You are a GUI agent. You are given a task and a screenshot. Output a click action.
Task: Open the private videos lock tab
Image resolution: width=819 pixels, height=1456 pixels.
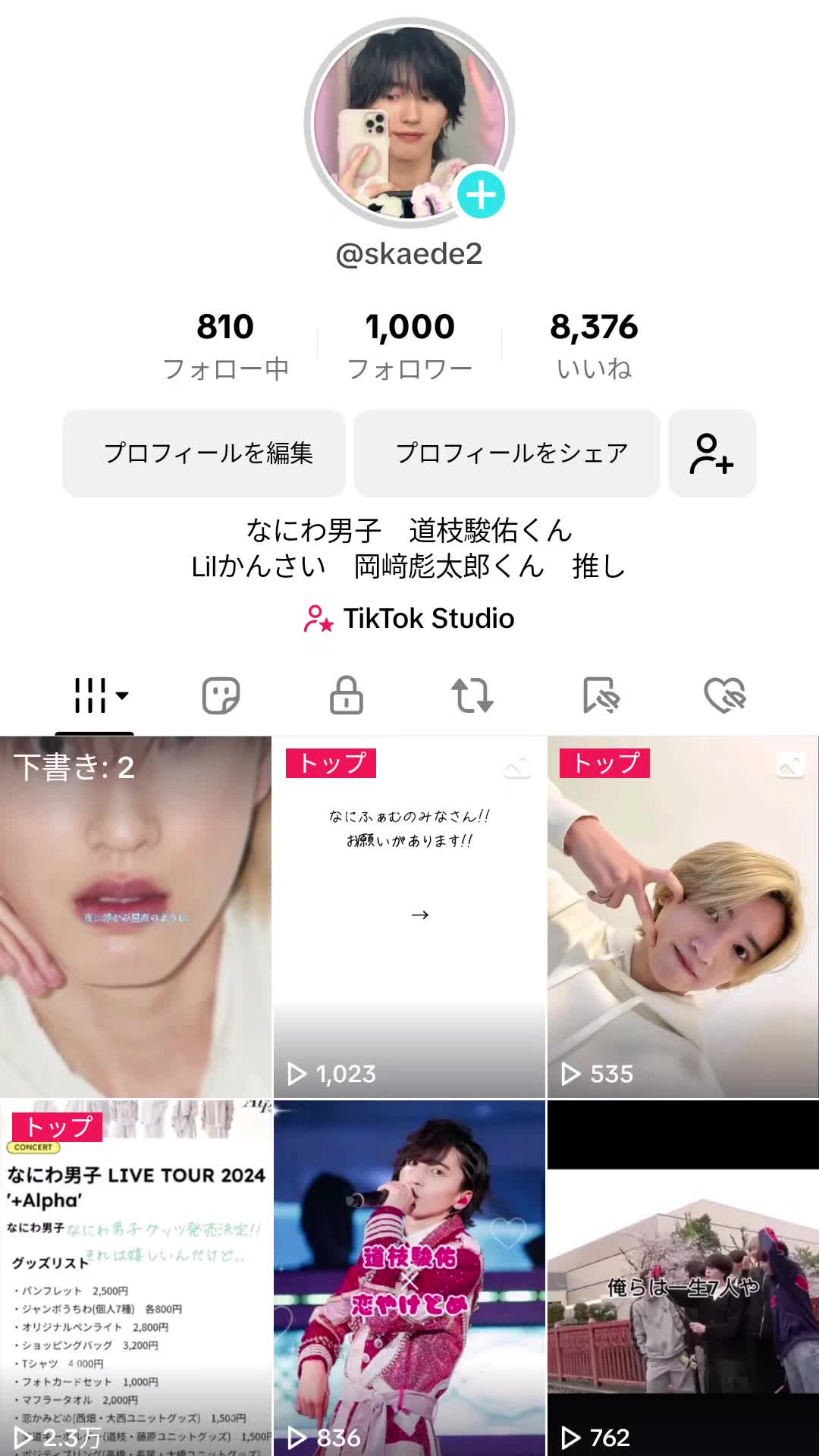(347, 695)
